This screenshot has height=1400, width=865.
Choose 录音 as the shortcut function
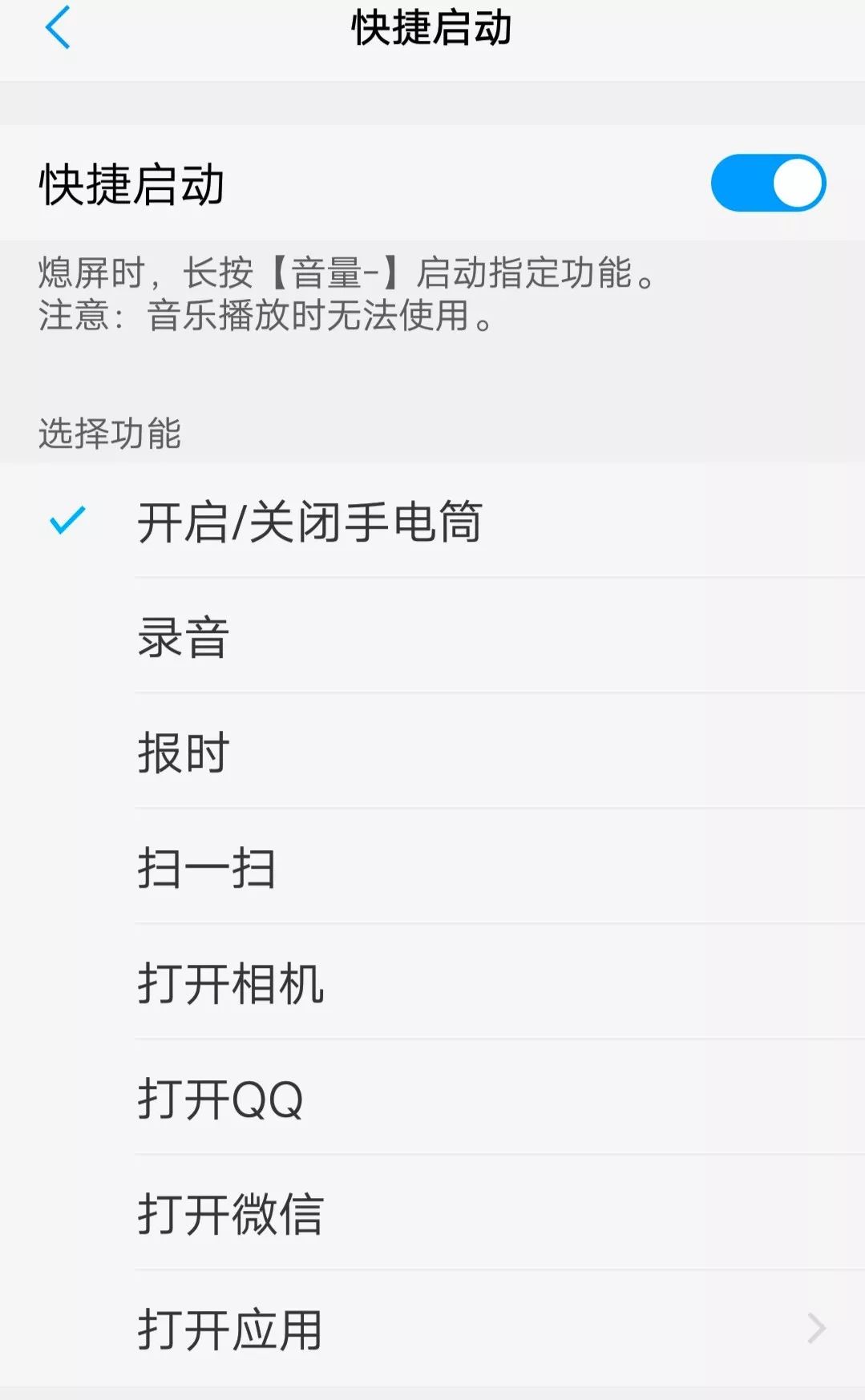433,636
